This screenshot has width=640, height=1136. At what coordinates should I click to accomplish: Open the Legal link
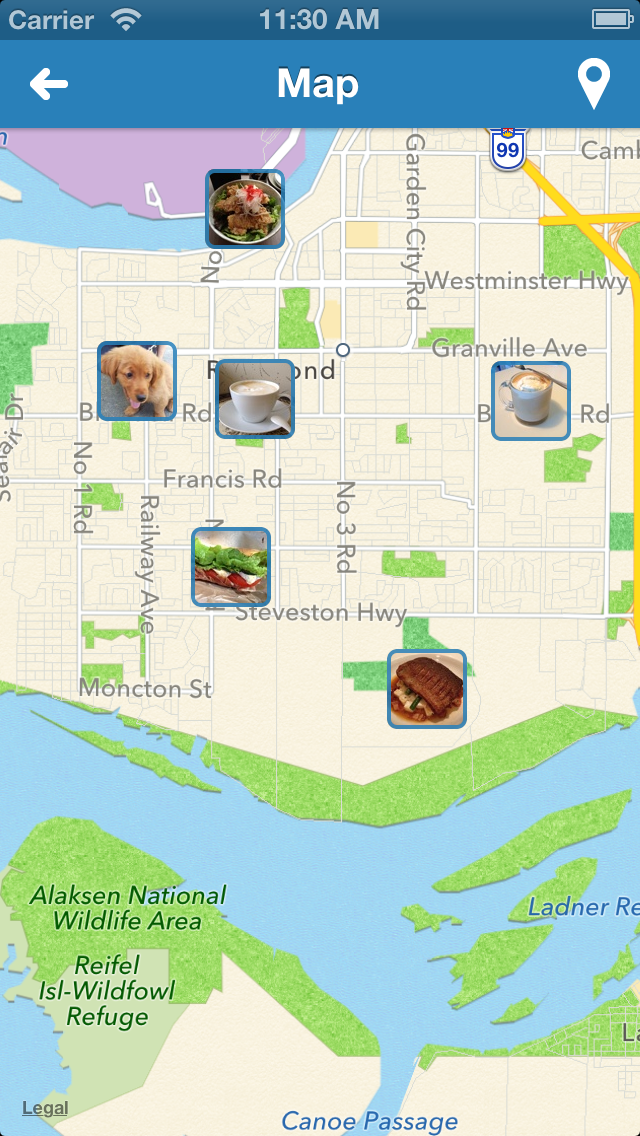click(x=45, y=1108)
